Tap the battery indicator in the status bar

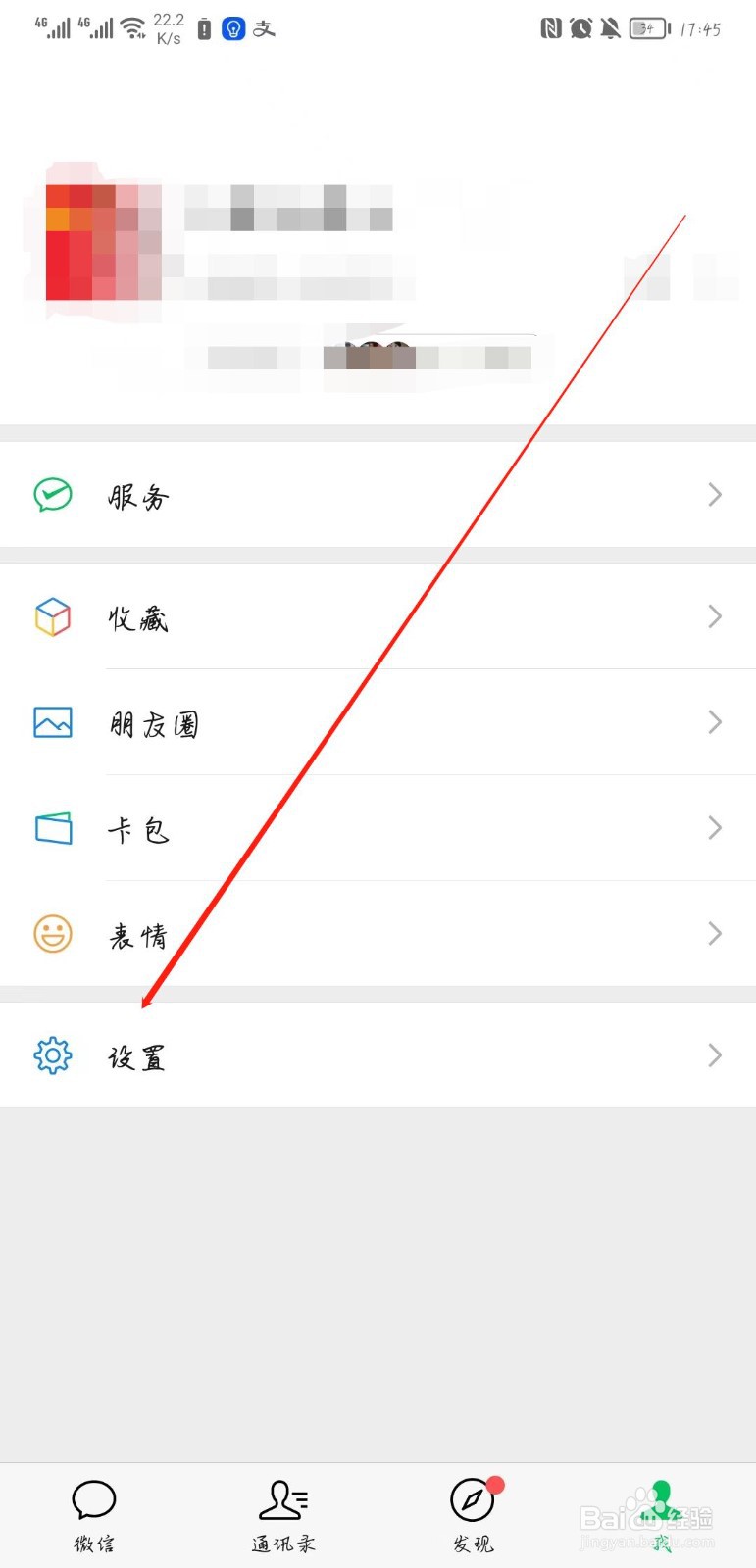click(647, 28)
